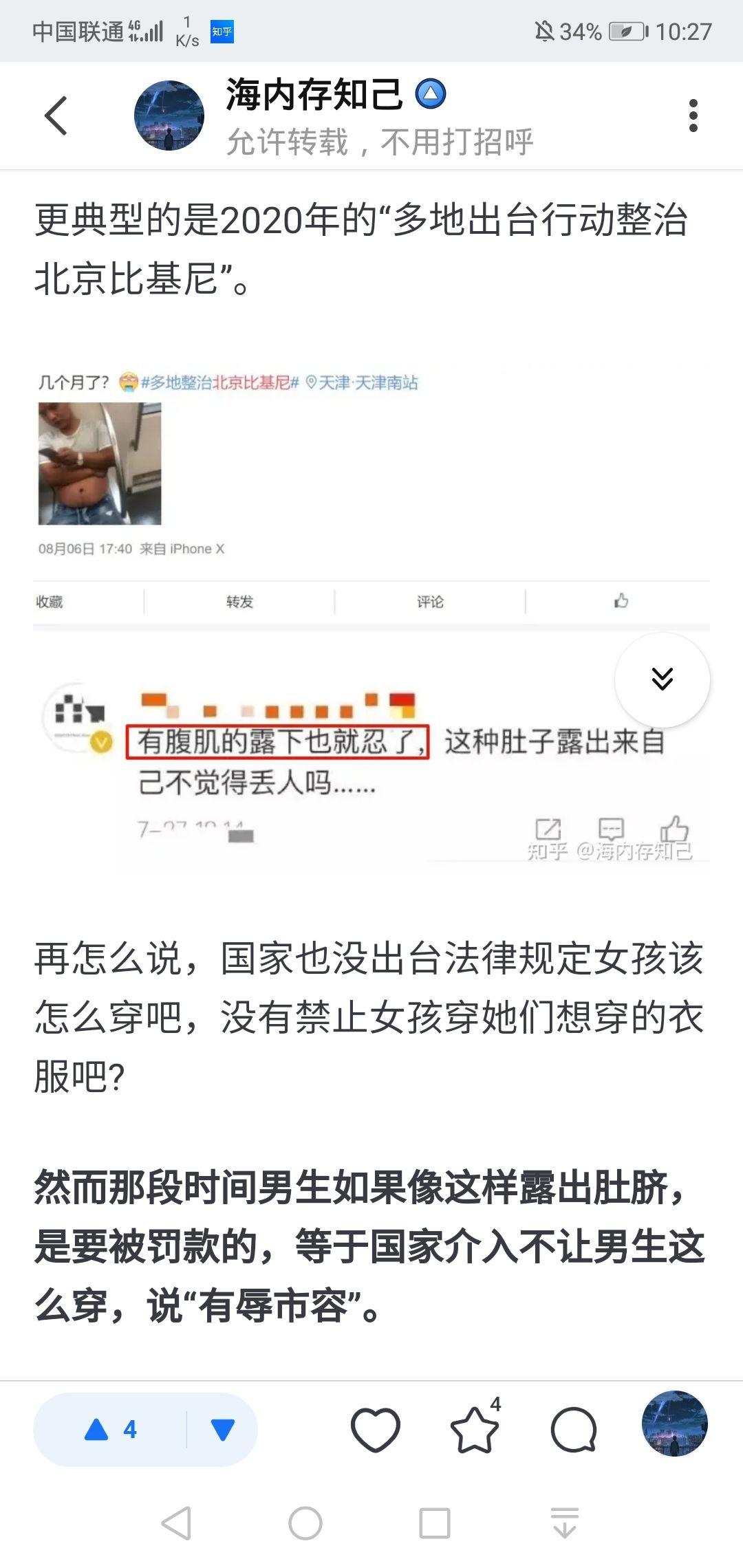The width and height of the screenshot is (743, 1568).
Task: Go to the system home screen
Action: click(x=305, y=1523)
